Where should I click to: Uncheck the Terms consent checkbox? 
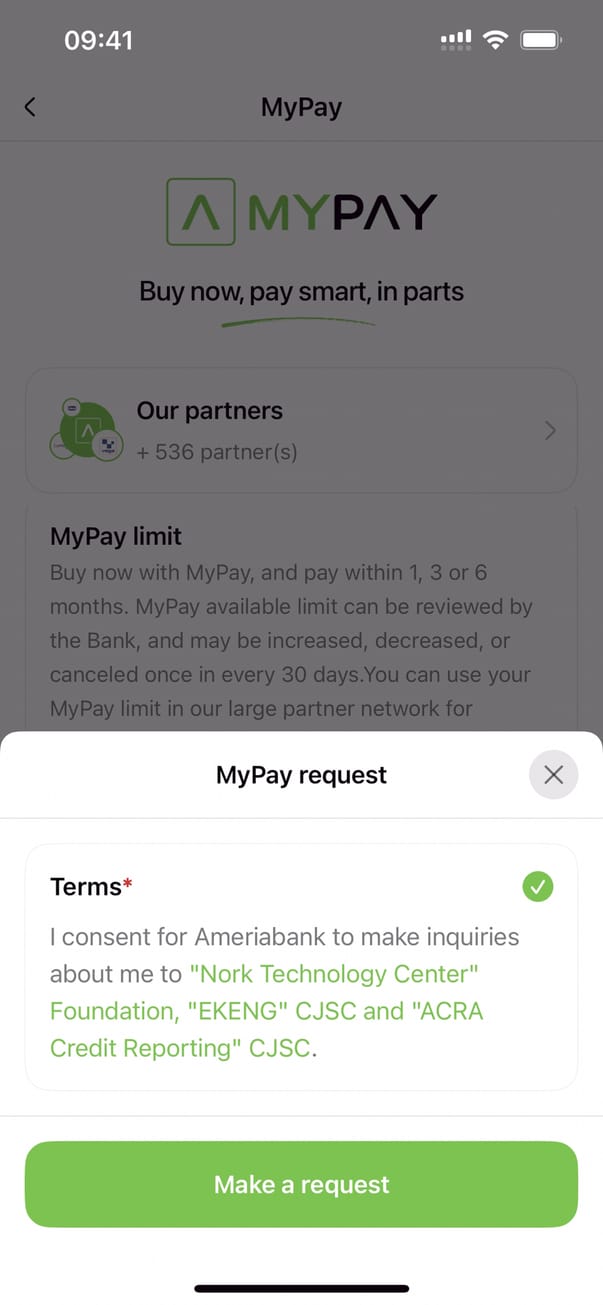coord(538,887)
